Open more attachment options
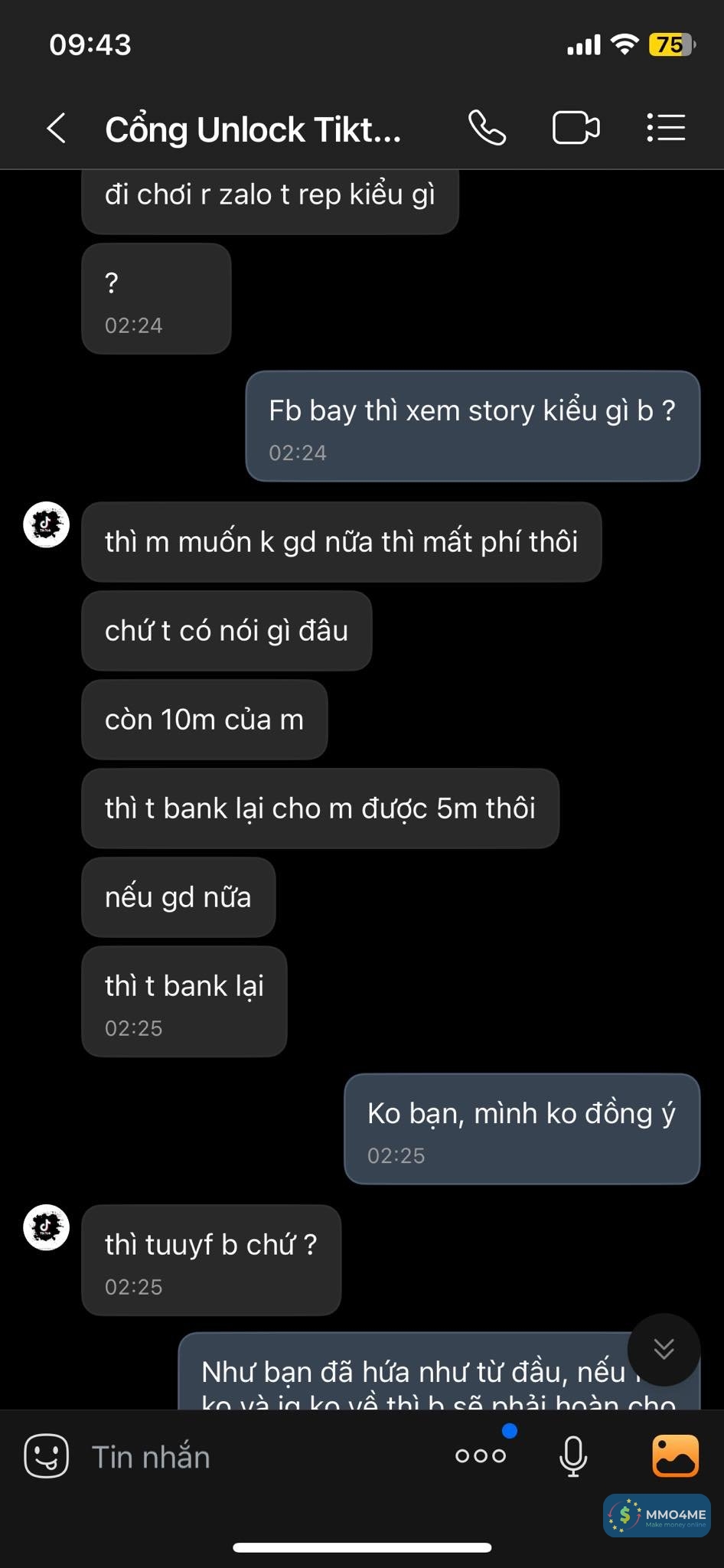The height and width of the screenshot is (1568, 724). tap(481, 1455)
